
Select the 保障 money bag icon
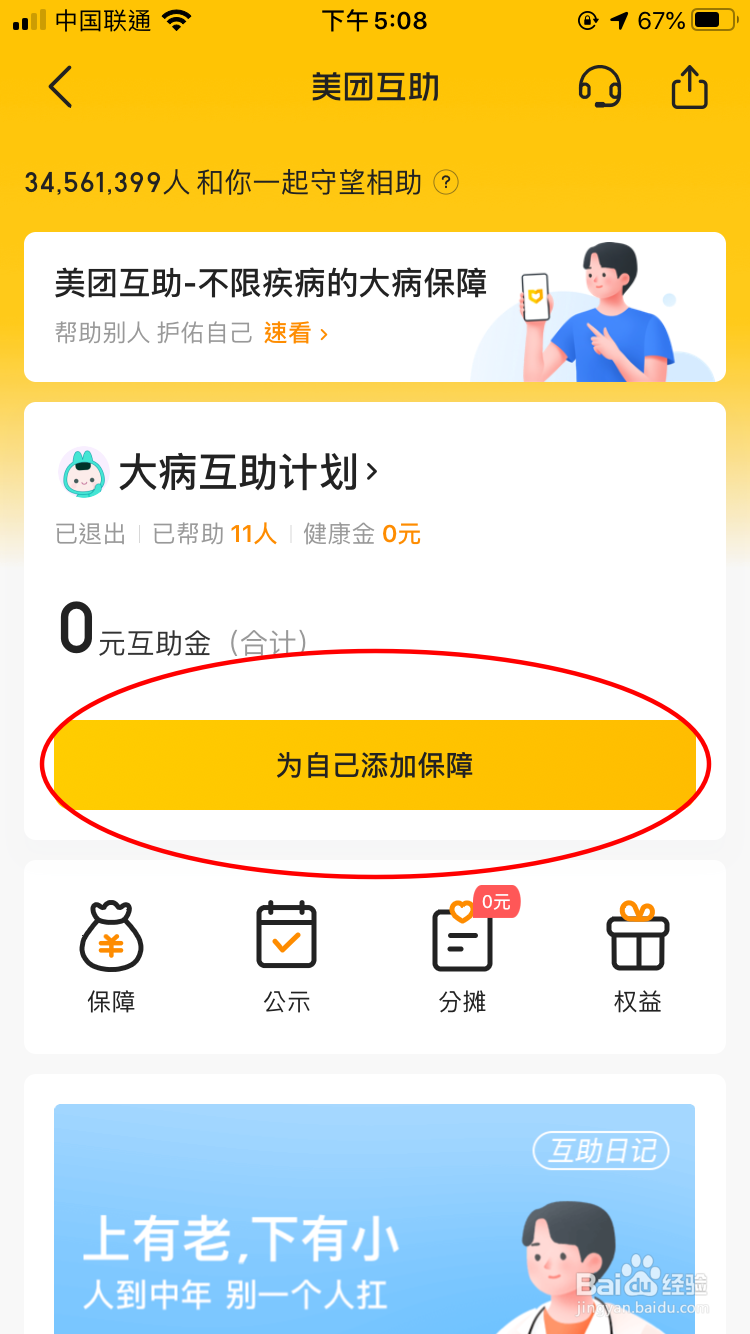pyautogui.click(x=111, y=937)
